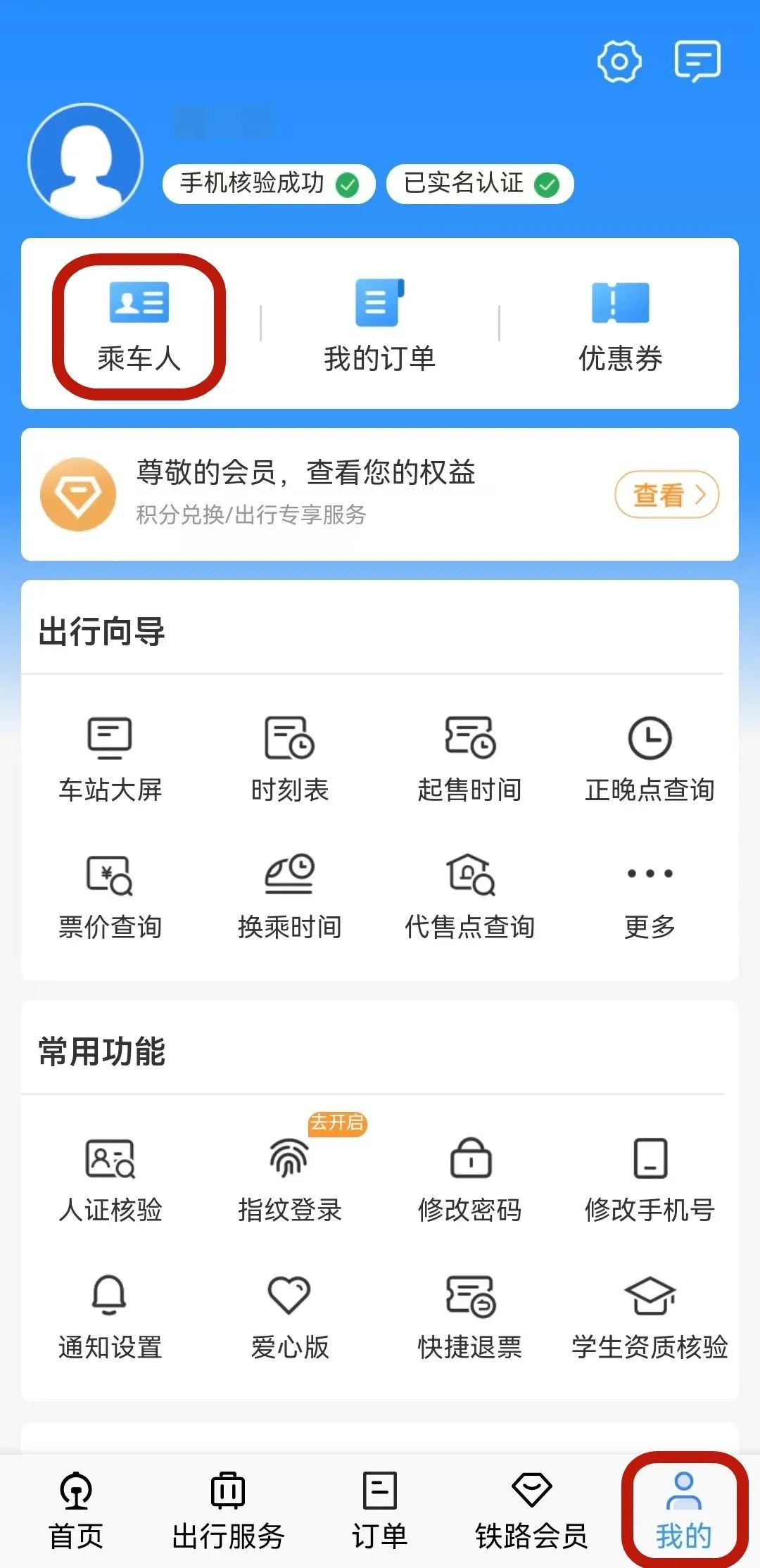The image size is (760, 1568).
Task: Open 正晚点查询
Action: [650, 759]
